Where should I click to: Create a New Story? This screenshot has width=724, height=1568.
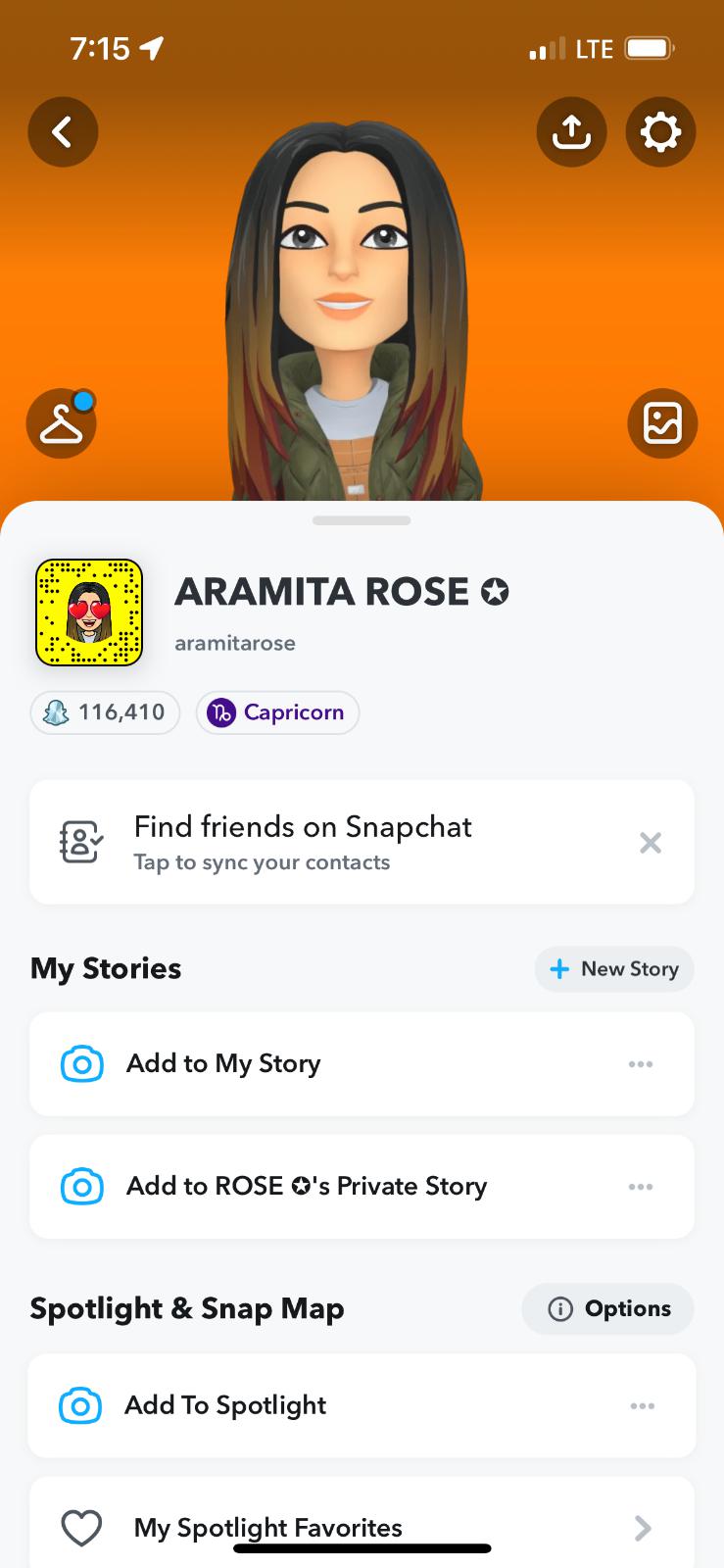[x=614, y=969]
